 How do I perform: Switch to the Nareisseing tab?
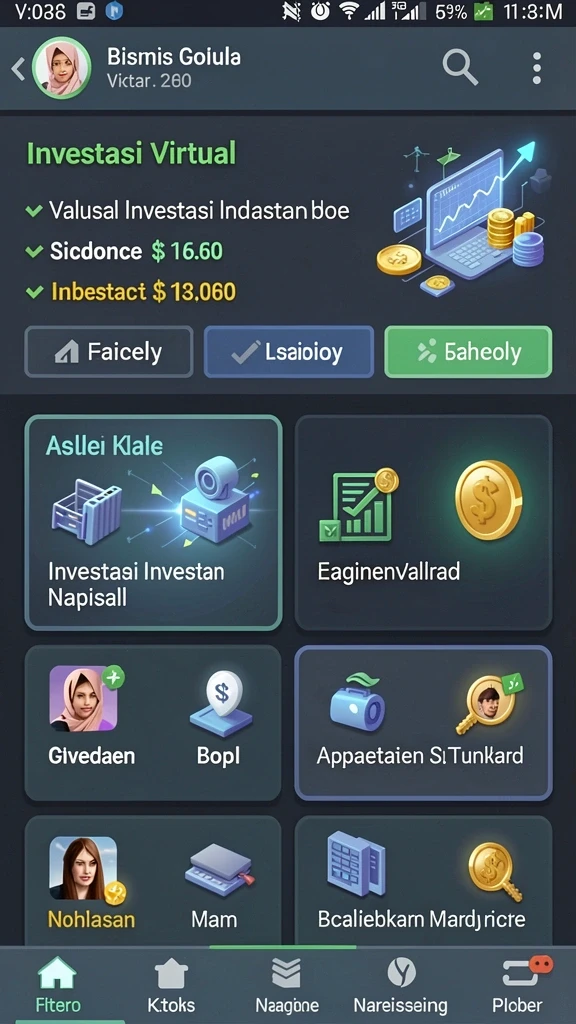[400, 985]
